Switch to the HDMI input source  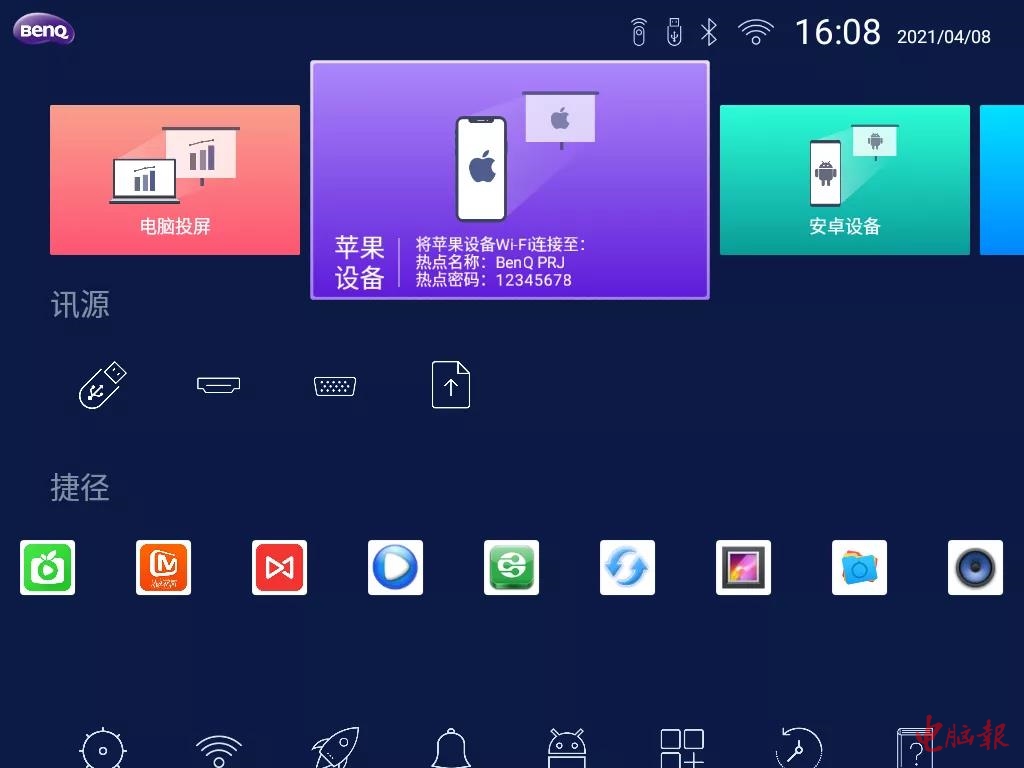point(219,385)
